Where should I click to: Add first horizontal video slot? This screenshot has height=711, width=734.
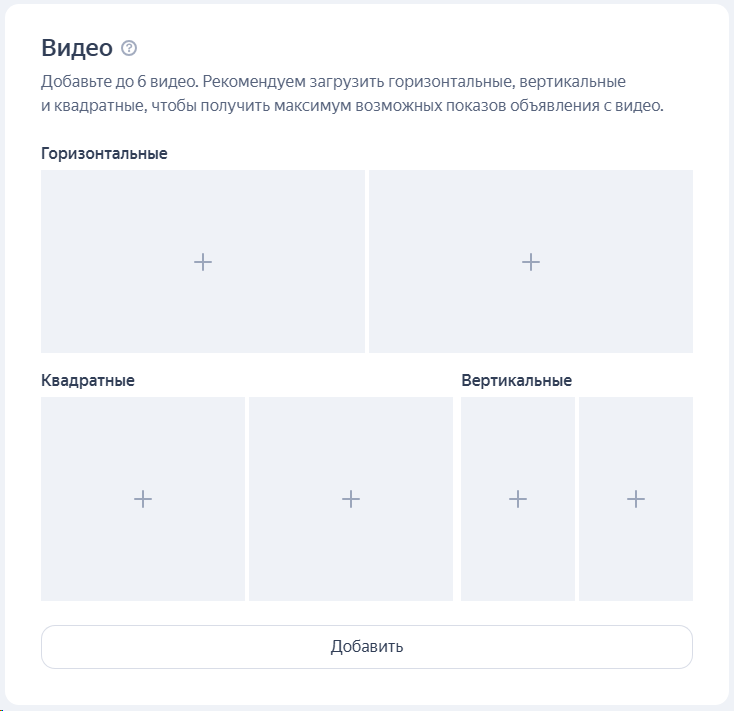coord(203,262)
